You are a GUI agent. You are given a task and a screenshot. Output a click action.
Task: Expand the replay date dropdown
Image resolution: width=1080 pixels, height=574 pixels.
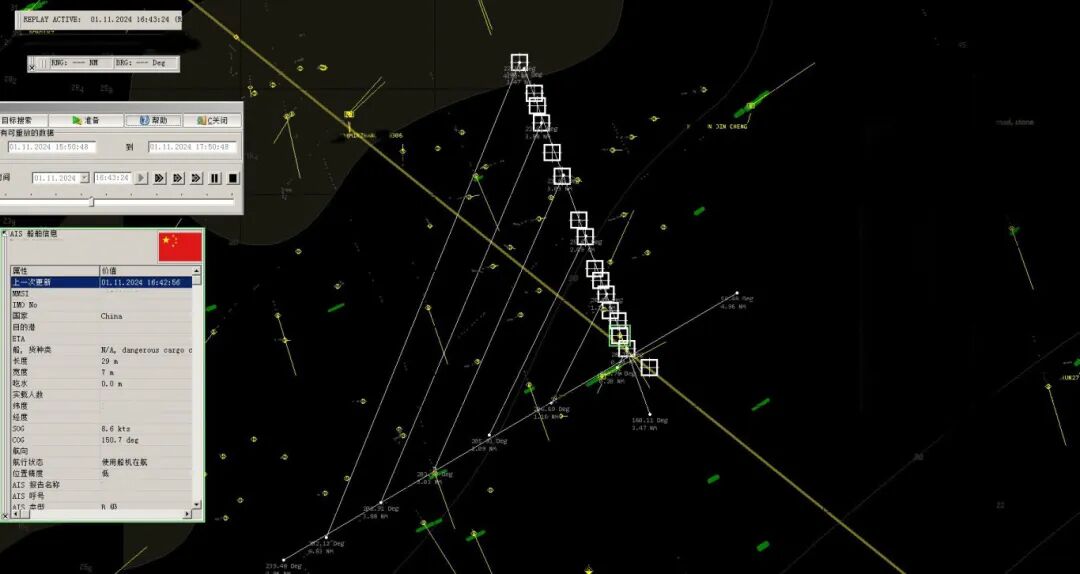point(85,178)
